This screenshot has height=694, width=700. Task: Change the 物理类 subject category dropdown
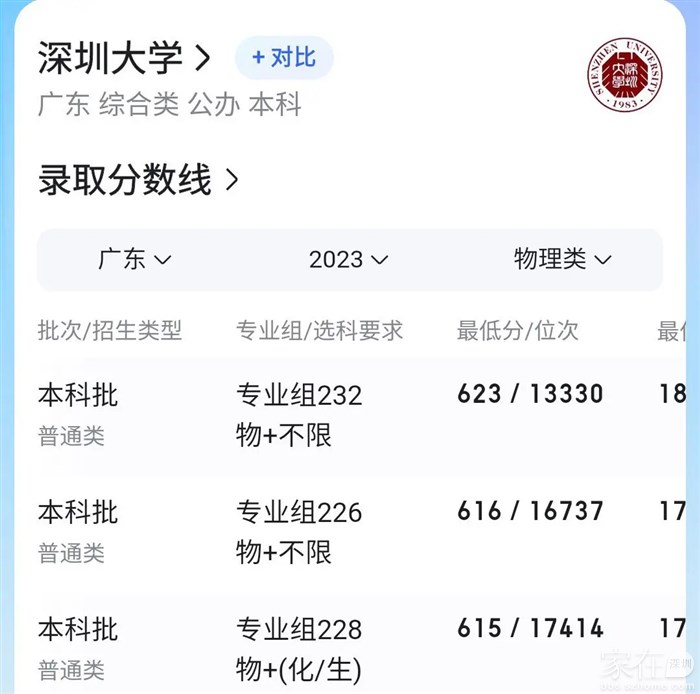(561, 260)
